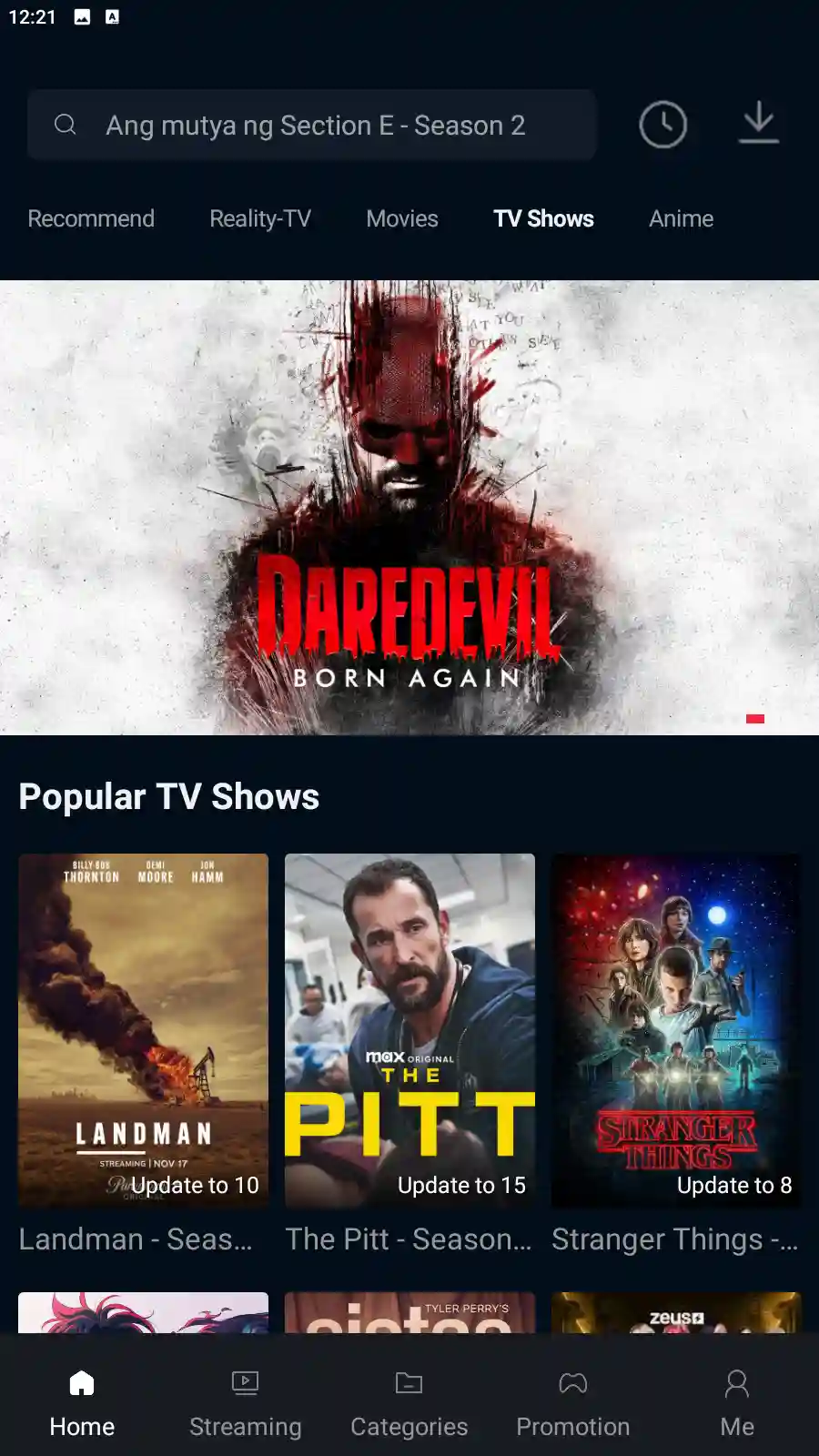Switch to the Movies tab
The height and width of the screenshot is (1456, 819).
[402, 218]
